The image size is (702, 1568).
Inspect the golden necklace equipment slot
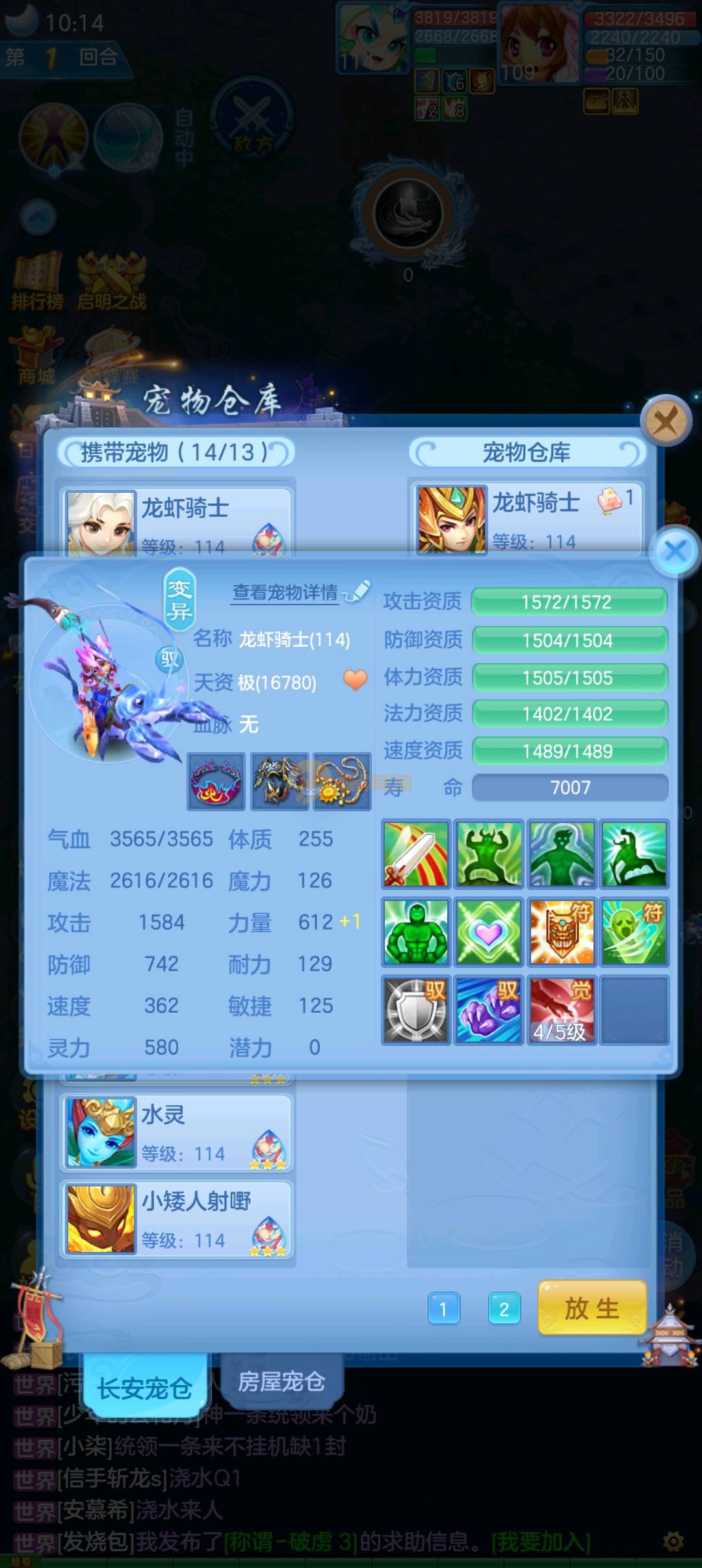click(342, 781)
